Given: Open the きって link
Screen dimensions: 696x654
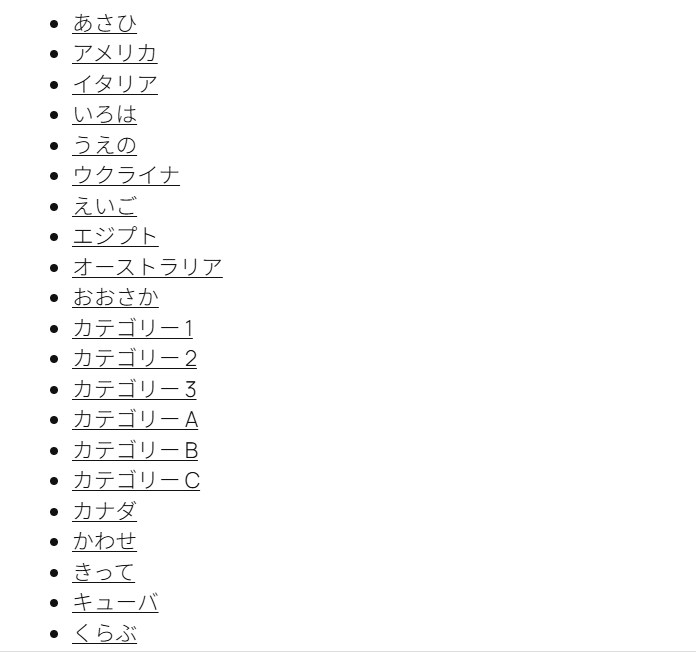Looking at the screenshot, I should (103, 572).
